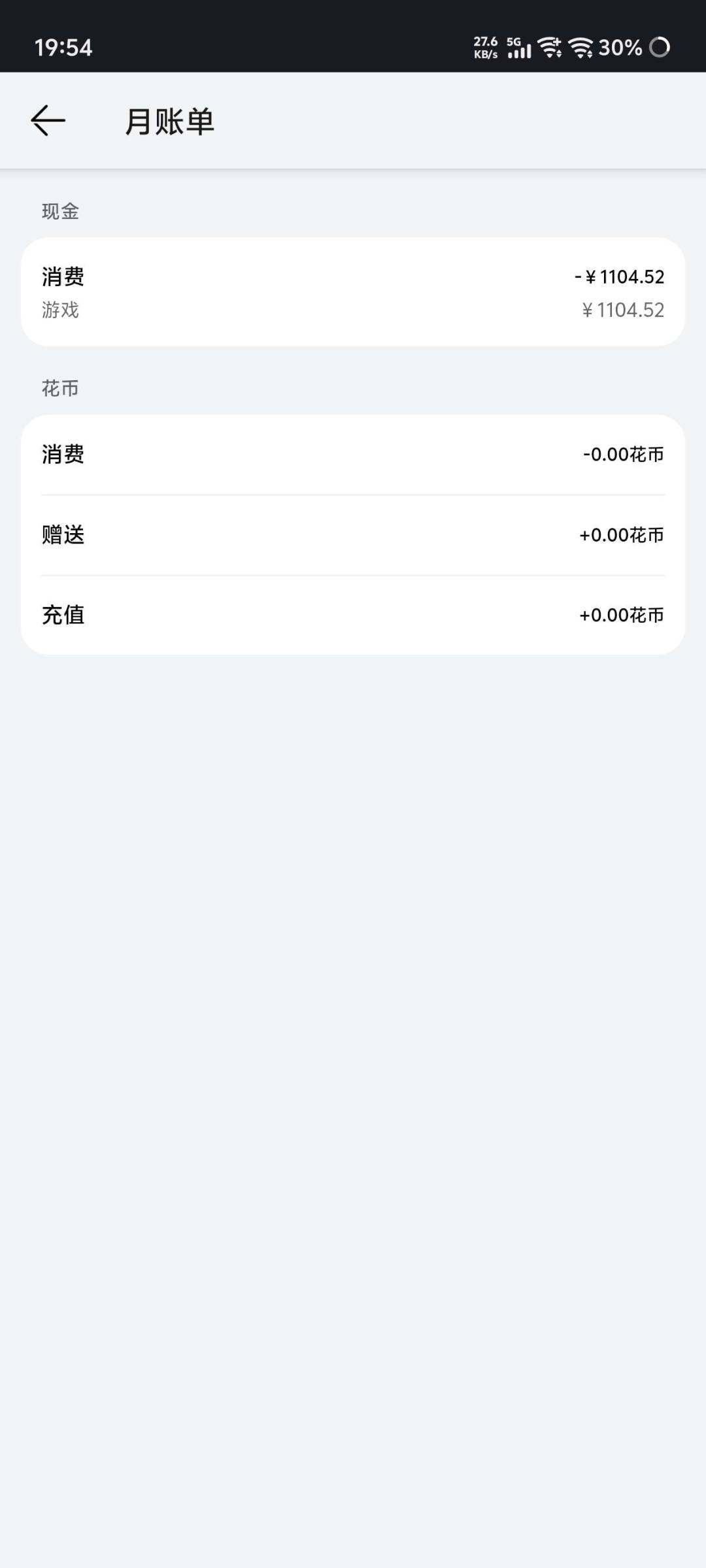Tap the 30% battery percentage text

pos(620,48)
